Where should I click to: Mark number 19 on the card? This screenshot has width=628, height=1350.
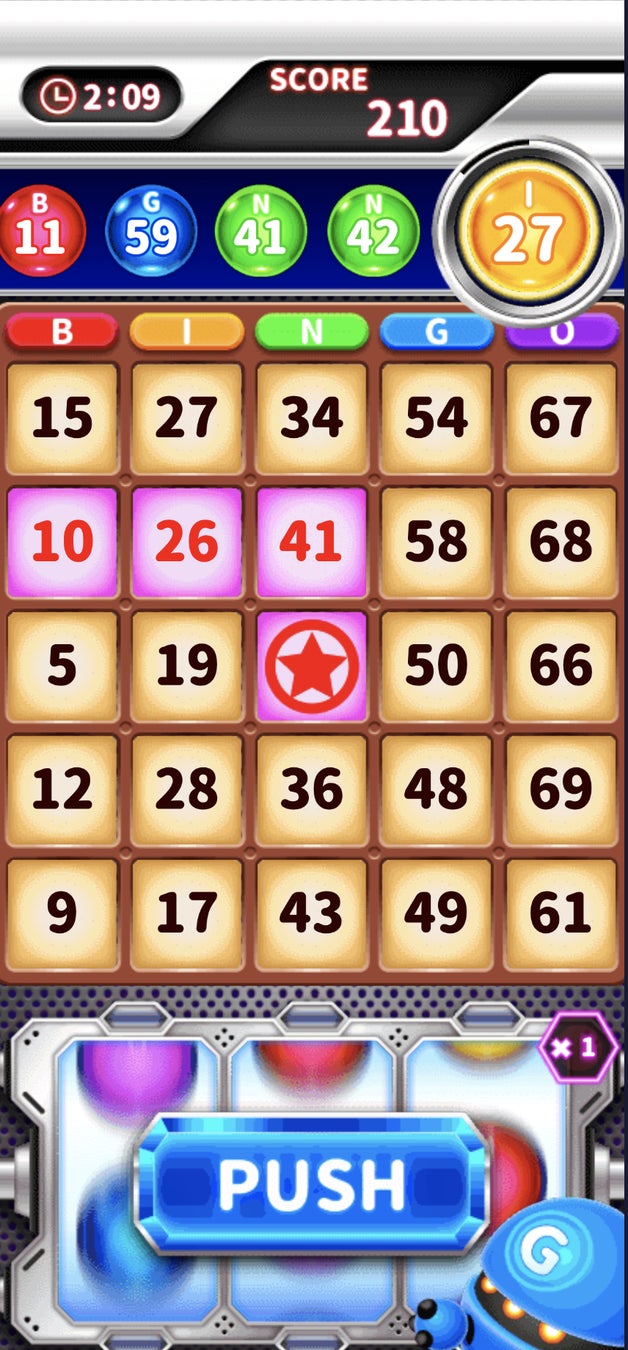point(187,666)
